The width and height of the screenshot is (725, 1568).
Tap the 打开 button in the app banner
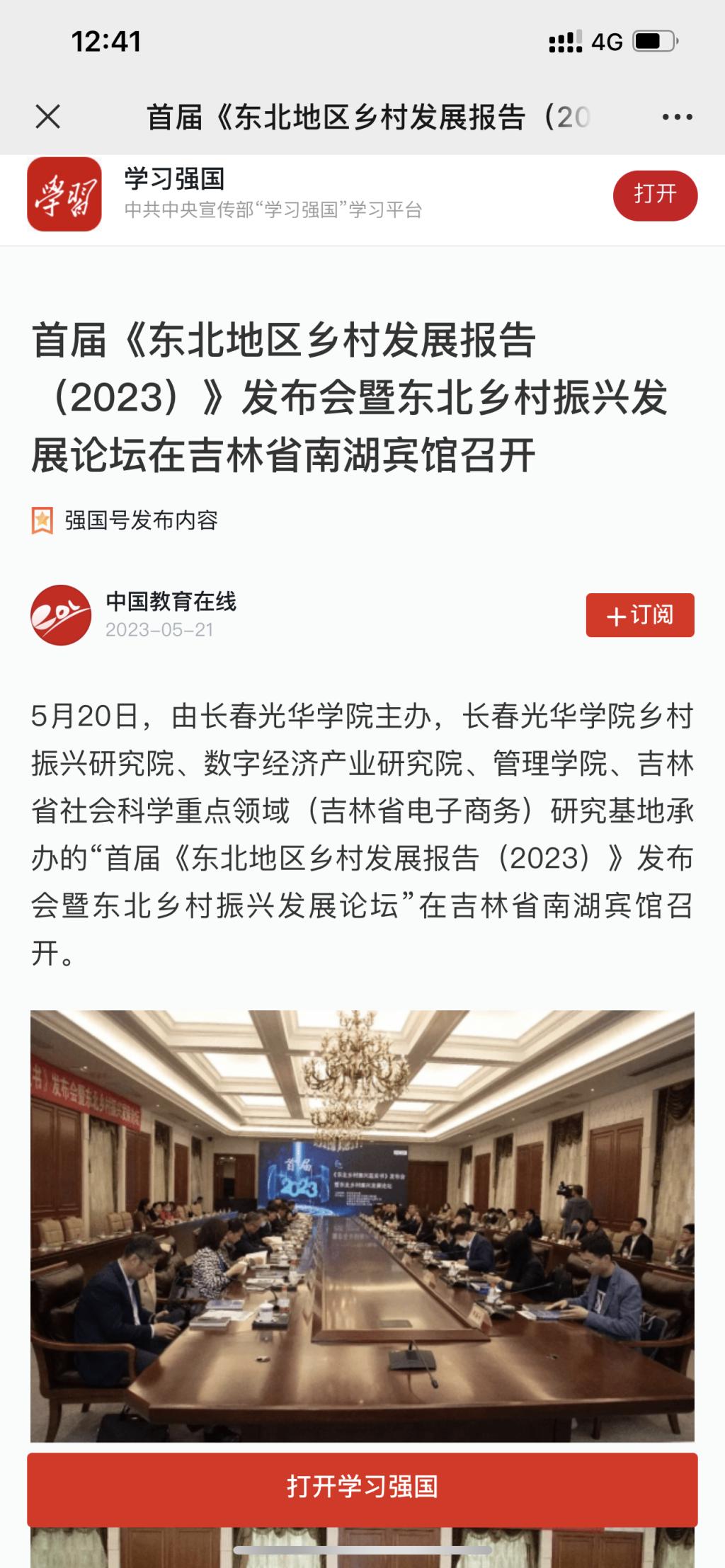(655, 195)
